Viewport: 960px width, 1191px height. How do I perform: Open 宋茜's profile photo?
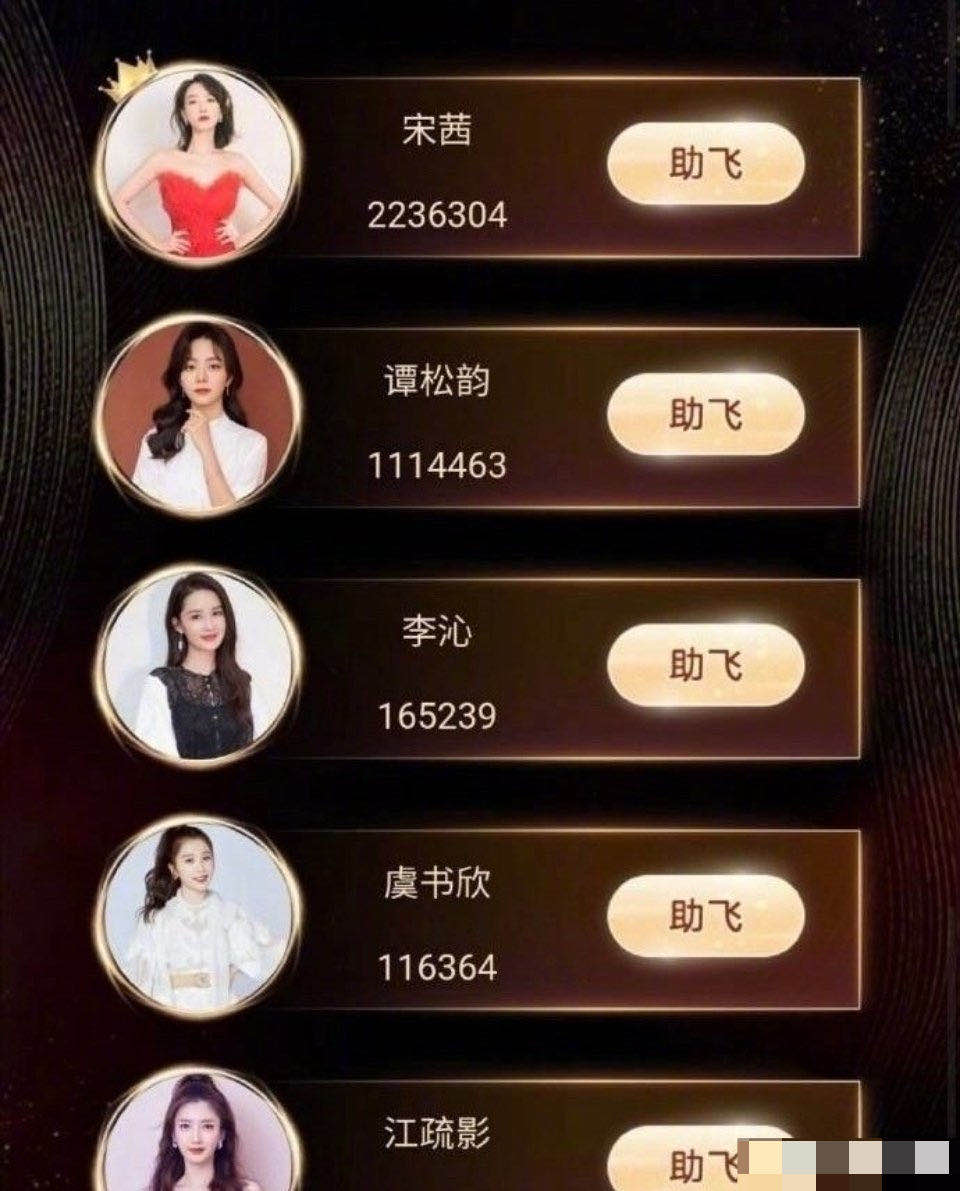click(197, 168)
